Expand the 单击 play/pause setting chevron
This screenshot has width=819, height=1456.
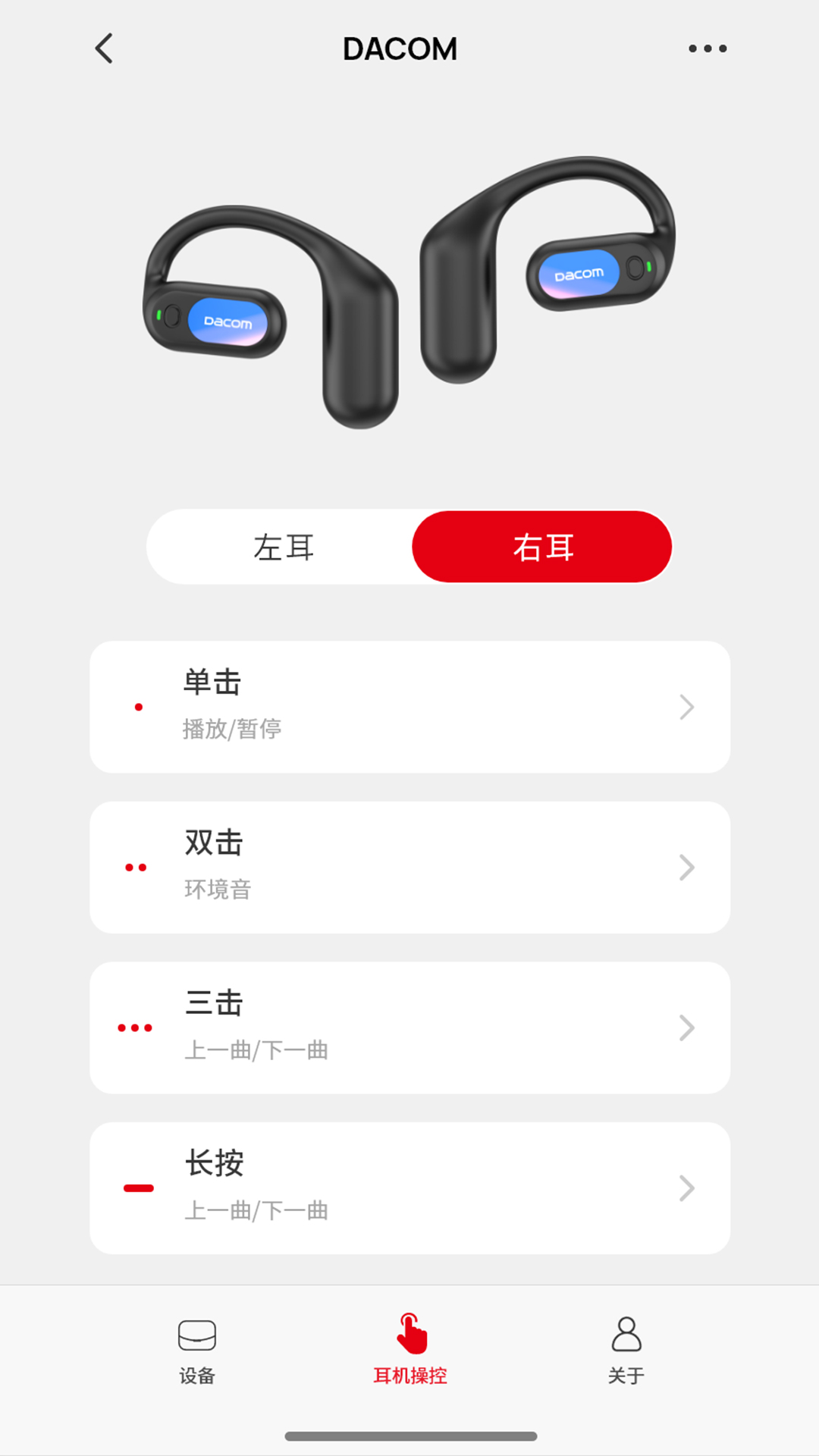[x=685, y=707]
